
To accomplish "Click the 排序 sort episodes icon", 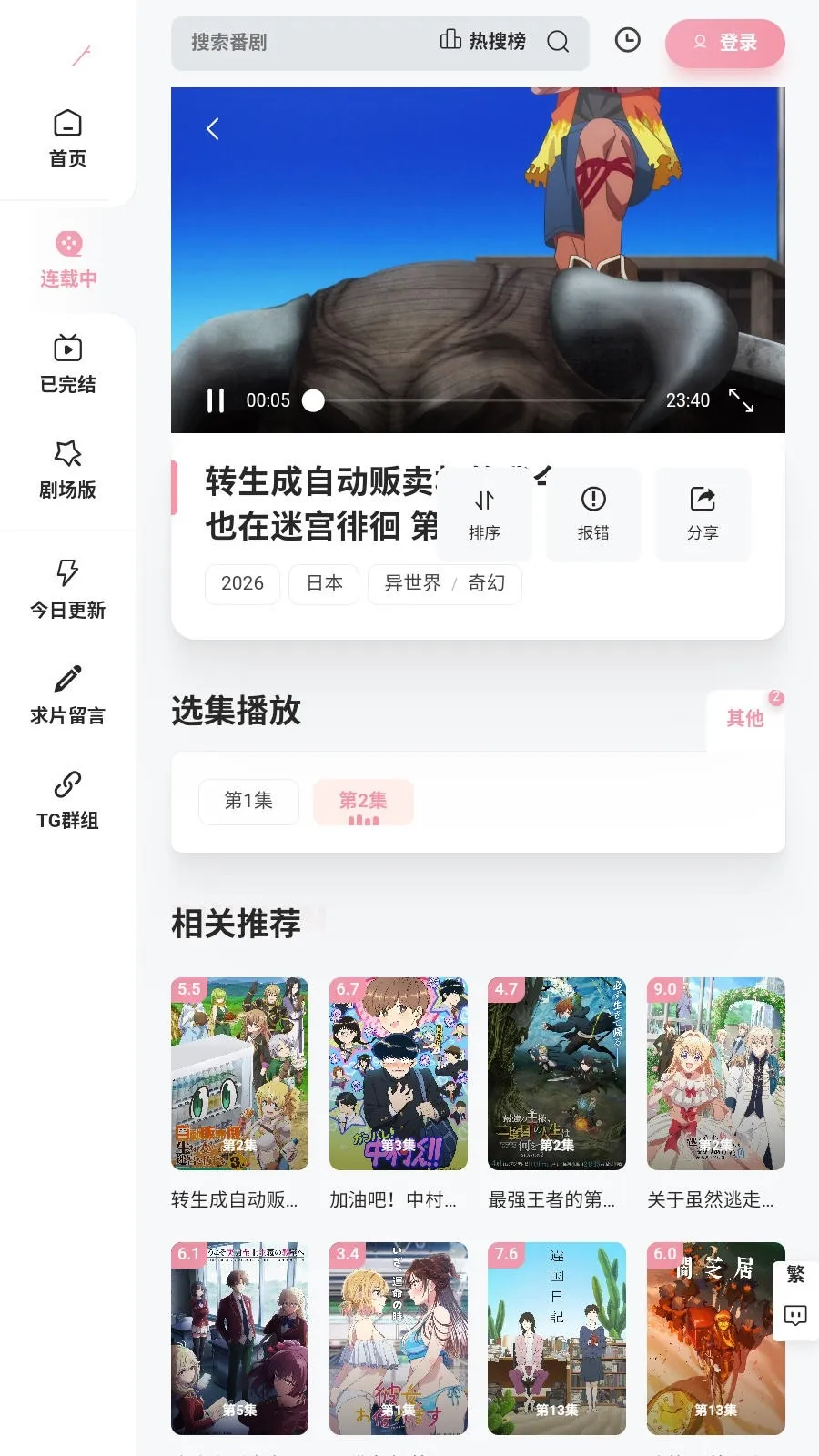I will (484, 512).
